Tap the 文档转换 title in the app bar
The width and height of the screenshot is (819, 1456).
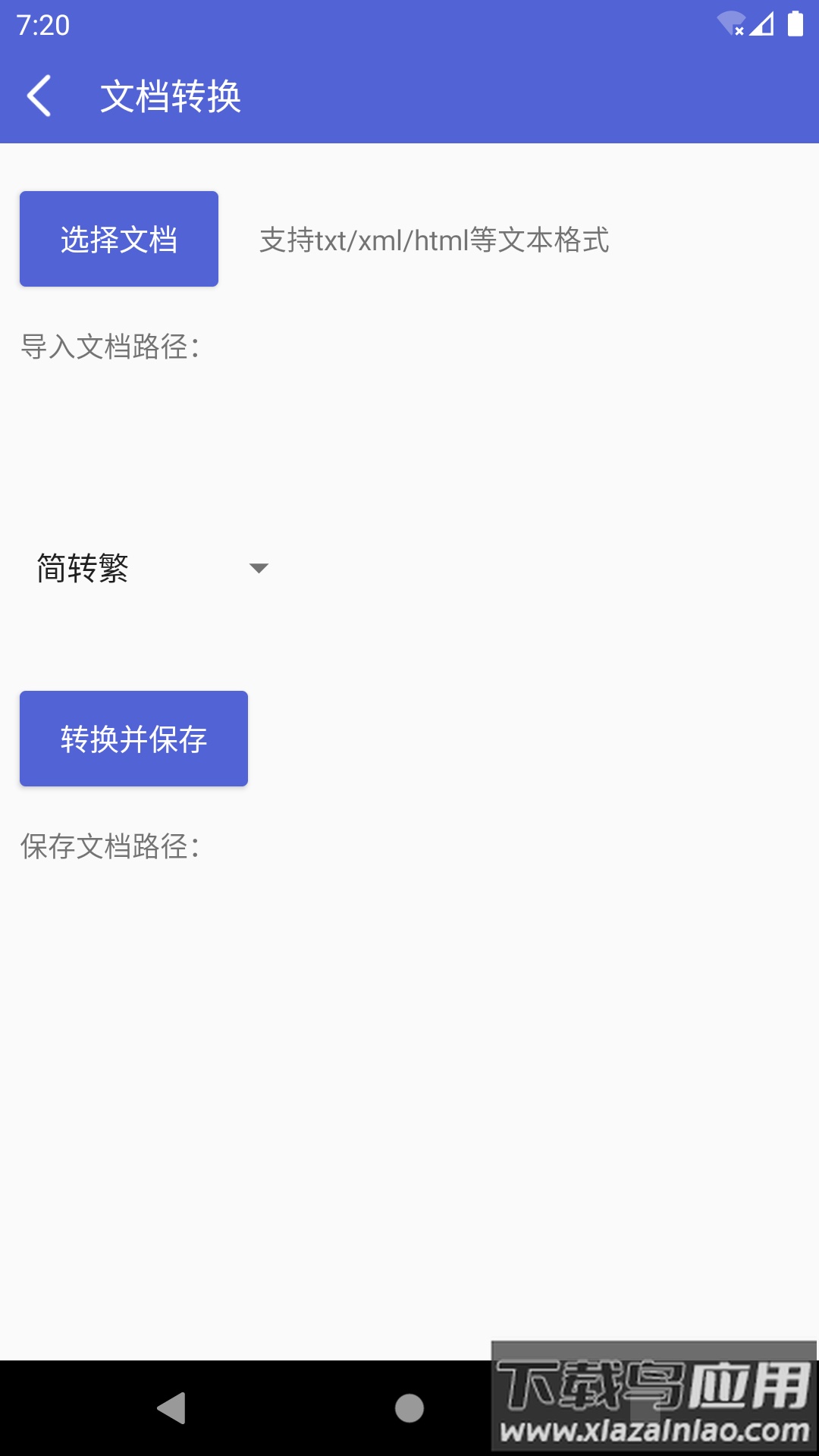tap(171, 96)
